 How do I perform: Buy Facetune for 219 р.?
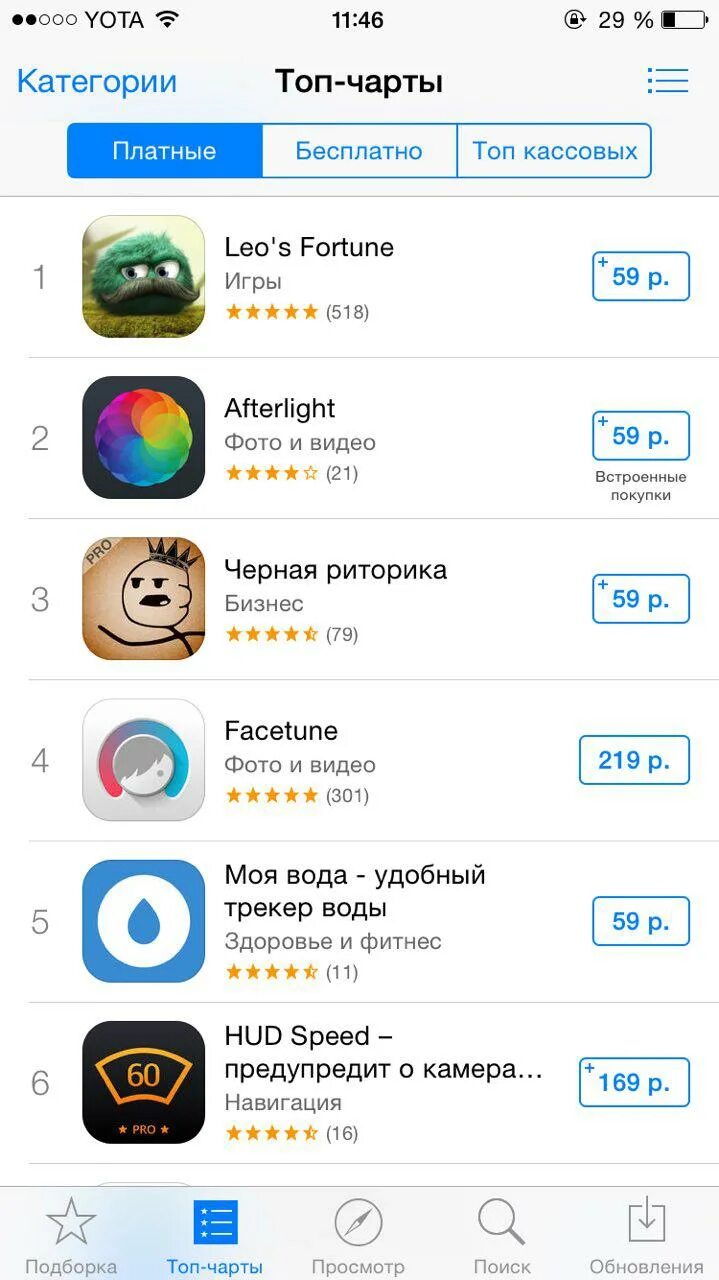point(635,760)
